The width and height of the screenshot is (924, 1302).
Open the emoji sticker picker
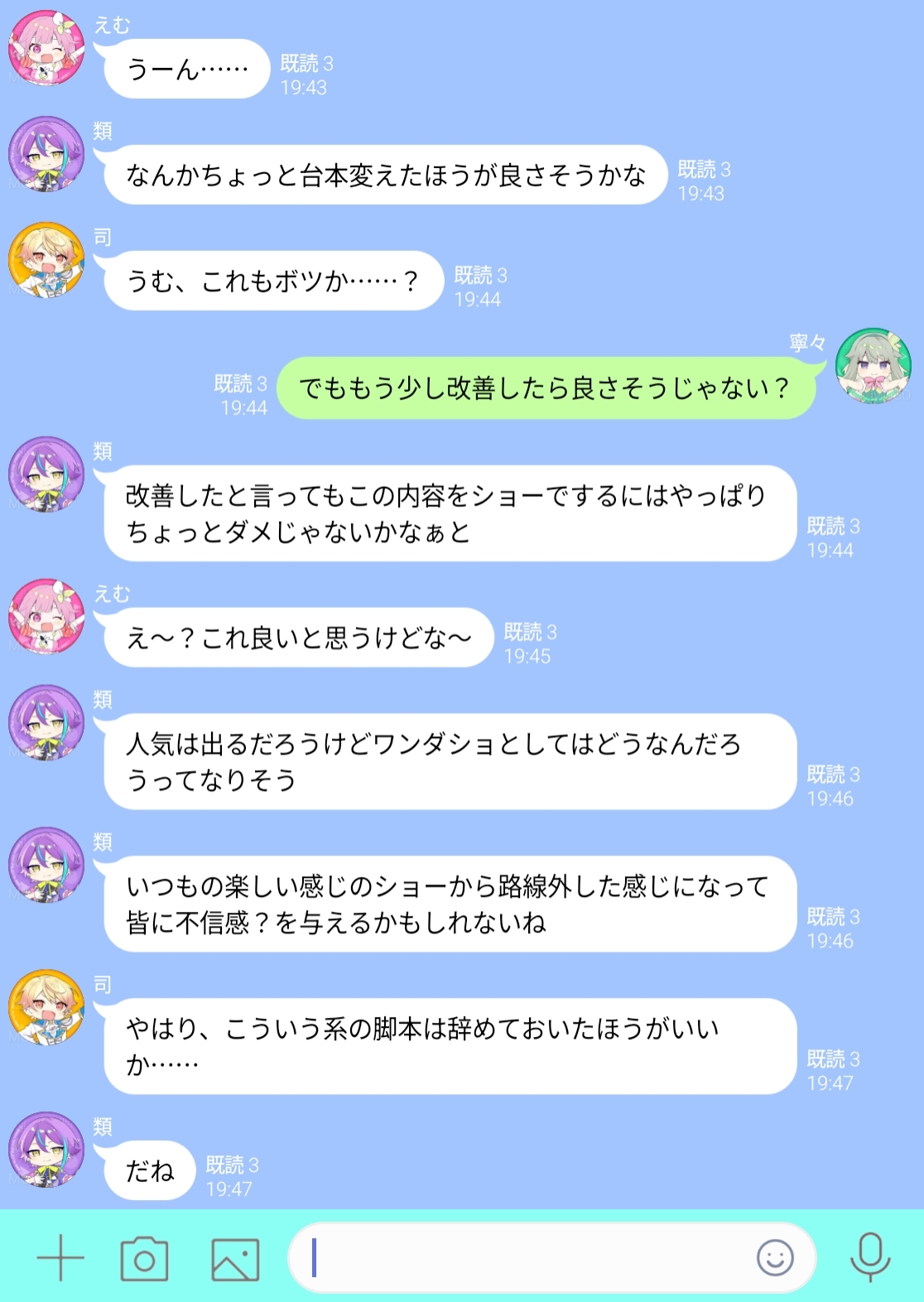pos(775,1257)
